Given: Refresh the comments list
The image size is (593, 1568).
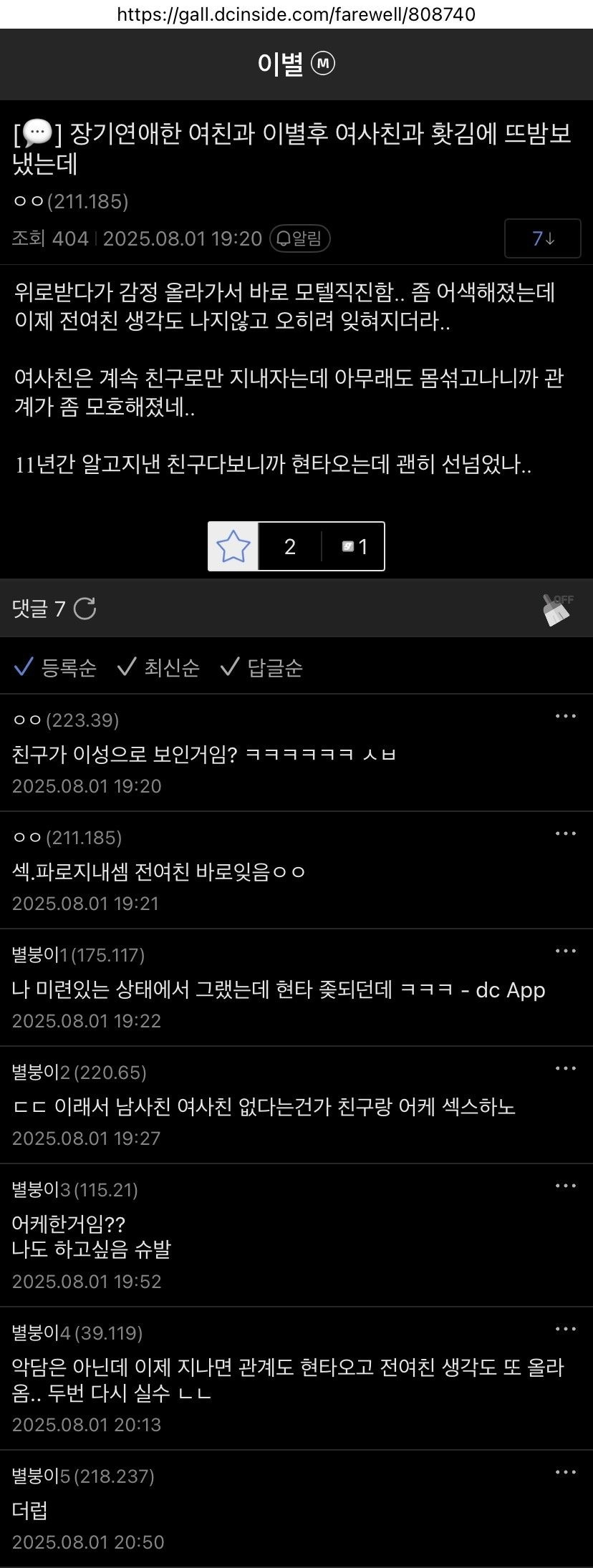Looking at the screenshot, I should (85, 609).
